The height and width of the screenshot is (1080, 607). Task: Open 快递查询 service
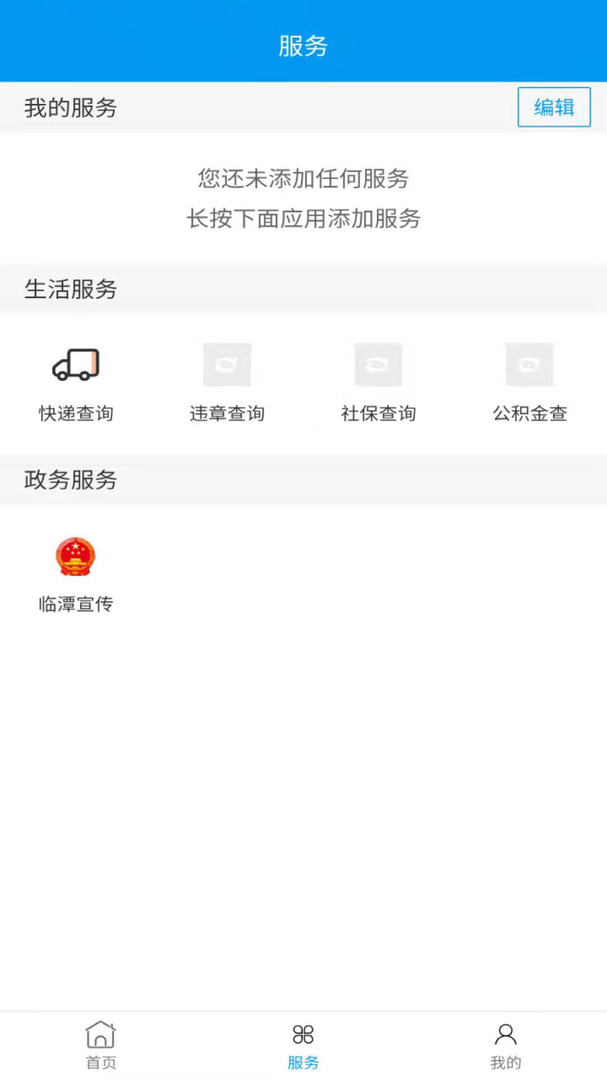pyautogui.click(x=76, y=382)
